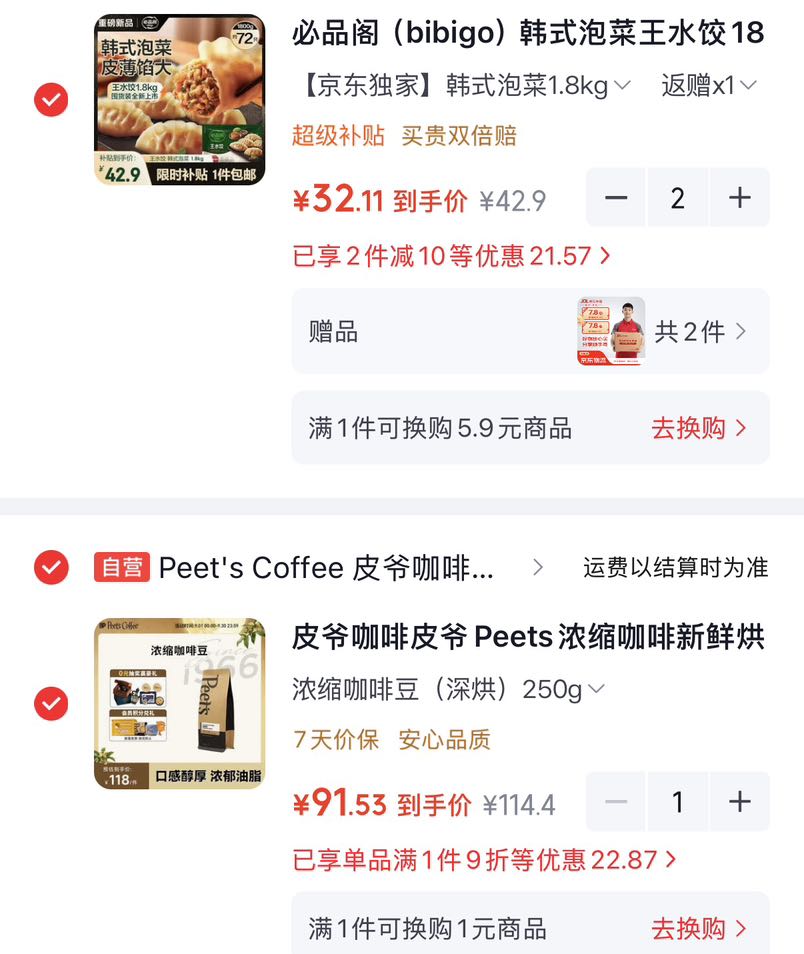The height and width of the screenshot is (954, 804).
Task: Open the Peets coffee beans product image
Action: (180, 703)
